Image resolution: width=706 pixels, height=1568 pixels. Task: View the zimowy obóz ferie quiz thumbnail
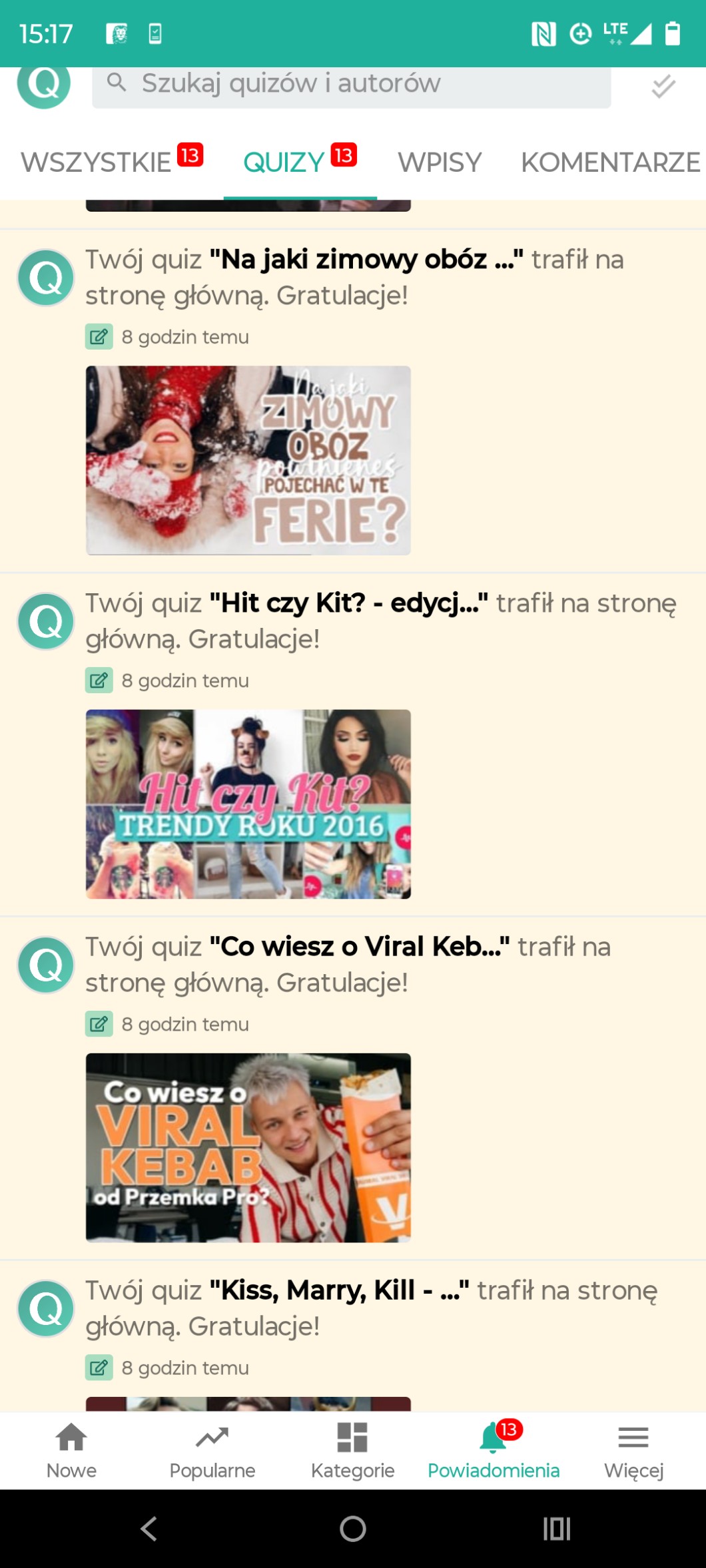(x=248, y=460)
